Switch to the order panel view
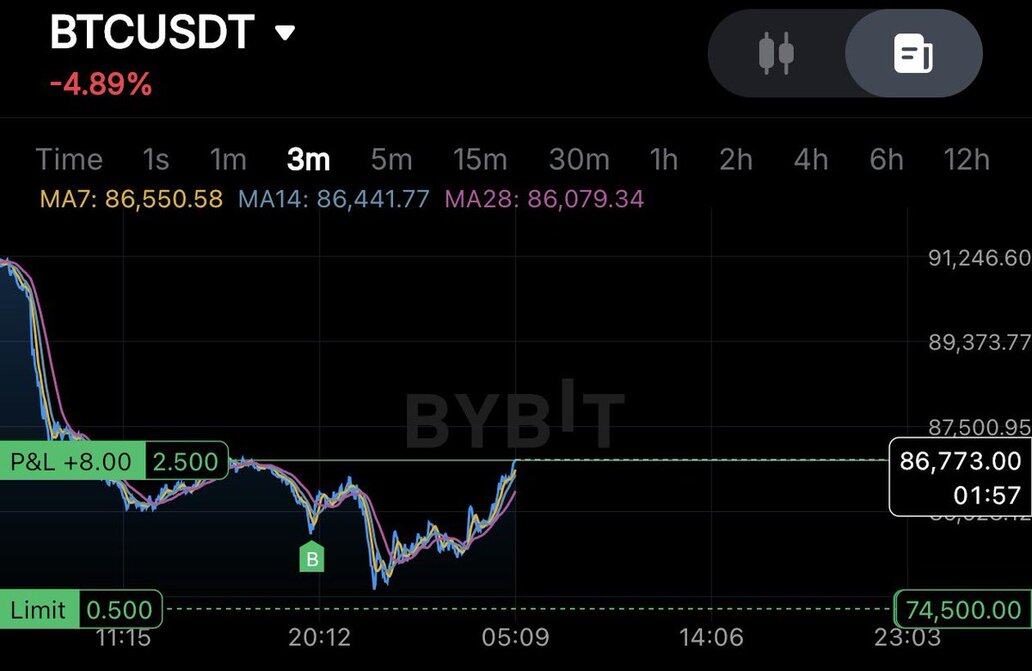 pyautogui.click(x=913, y=53)
